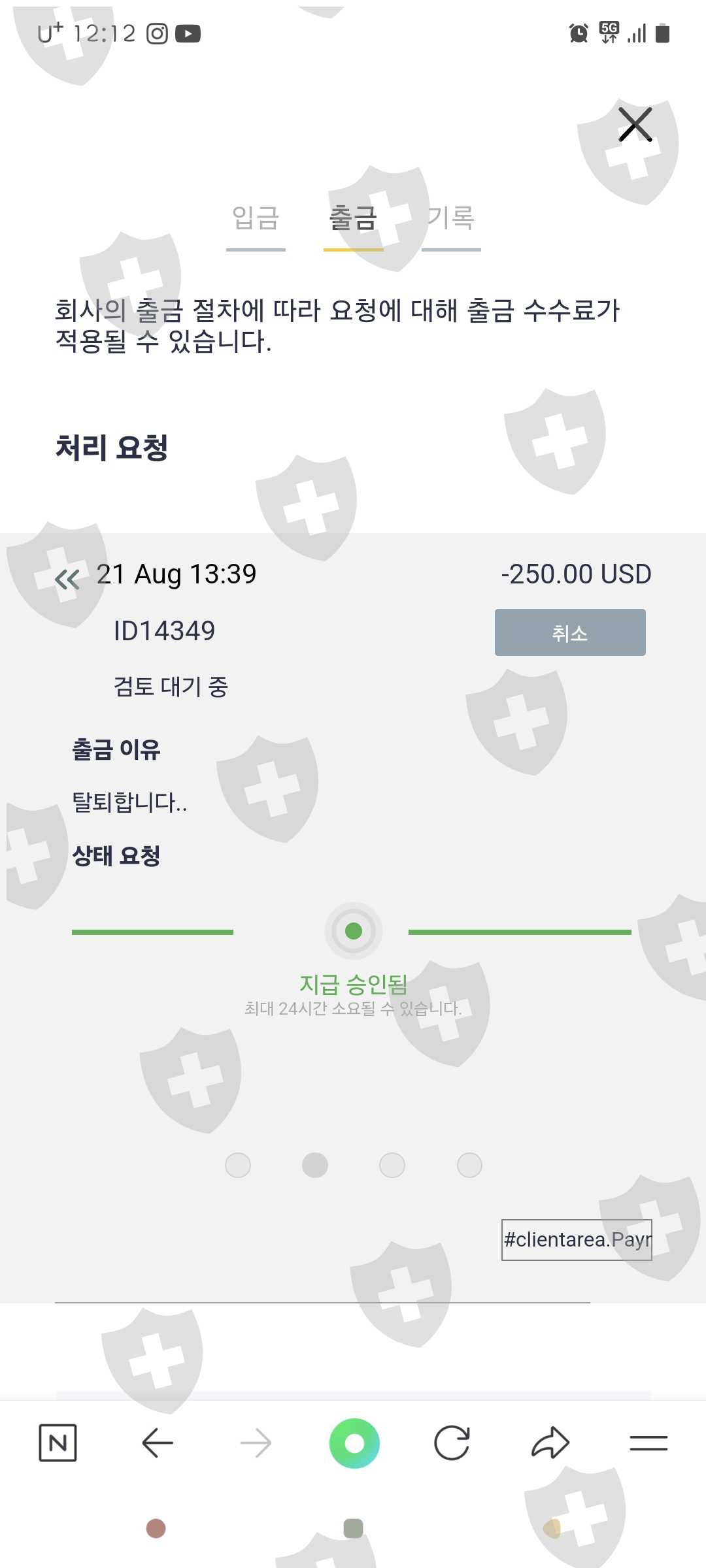This screenshot has height=1568, width=706.
Task: Open Naver home via the N icon
Action: coord(58,1443)
